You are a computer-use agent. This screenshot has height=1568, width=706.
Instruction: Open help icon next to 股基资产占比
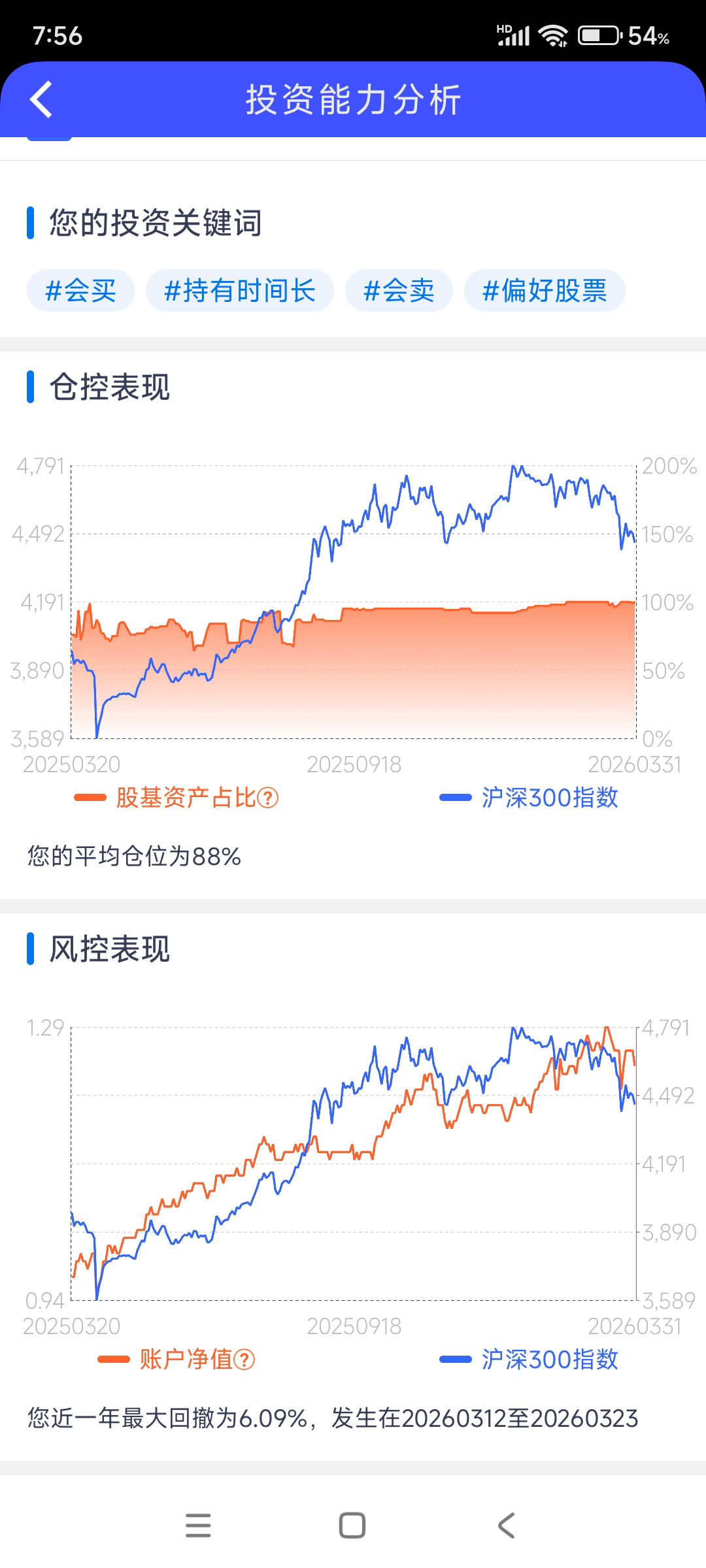pos(268,798)
